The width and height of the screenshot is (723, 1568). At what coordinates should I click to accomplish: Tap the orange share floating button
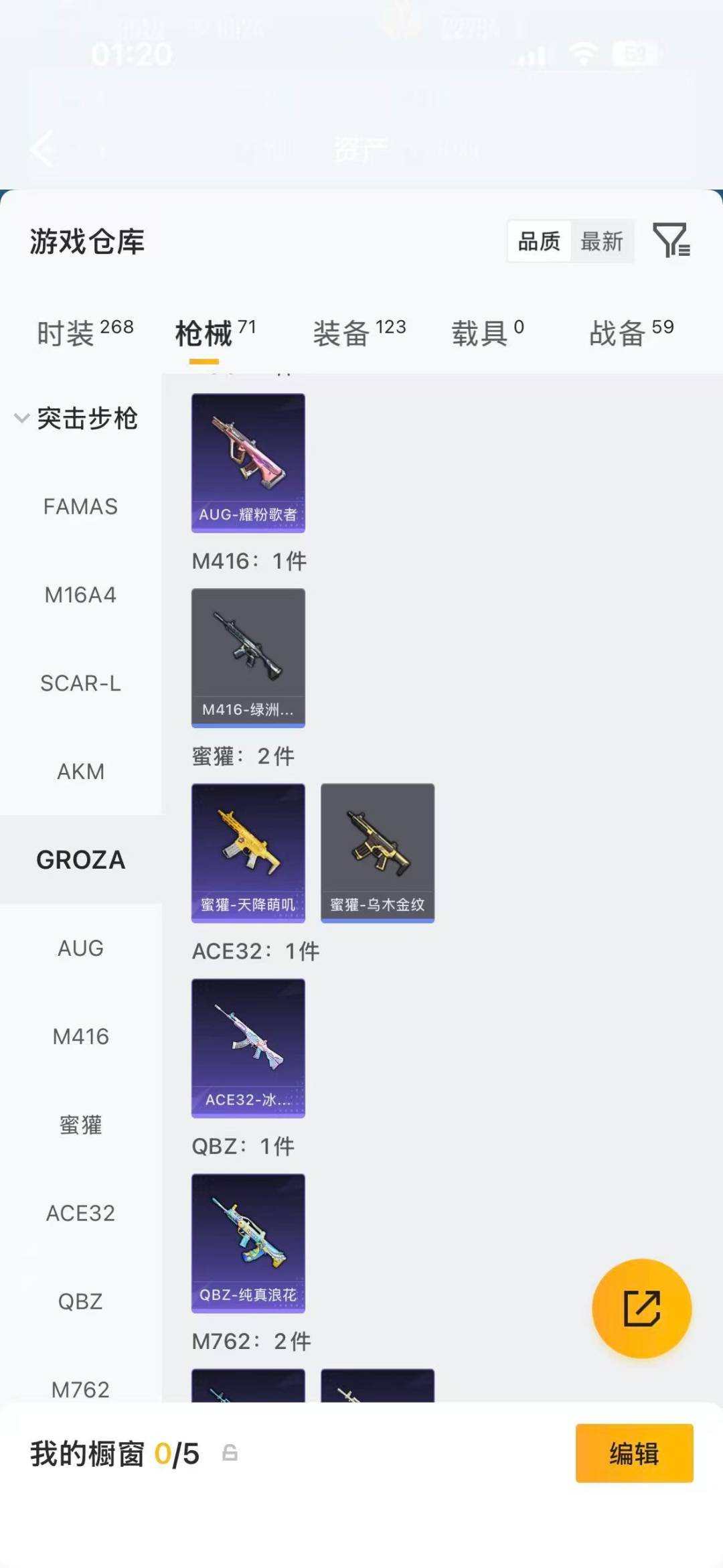coord(641,1308)
